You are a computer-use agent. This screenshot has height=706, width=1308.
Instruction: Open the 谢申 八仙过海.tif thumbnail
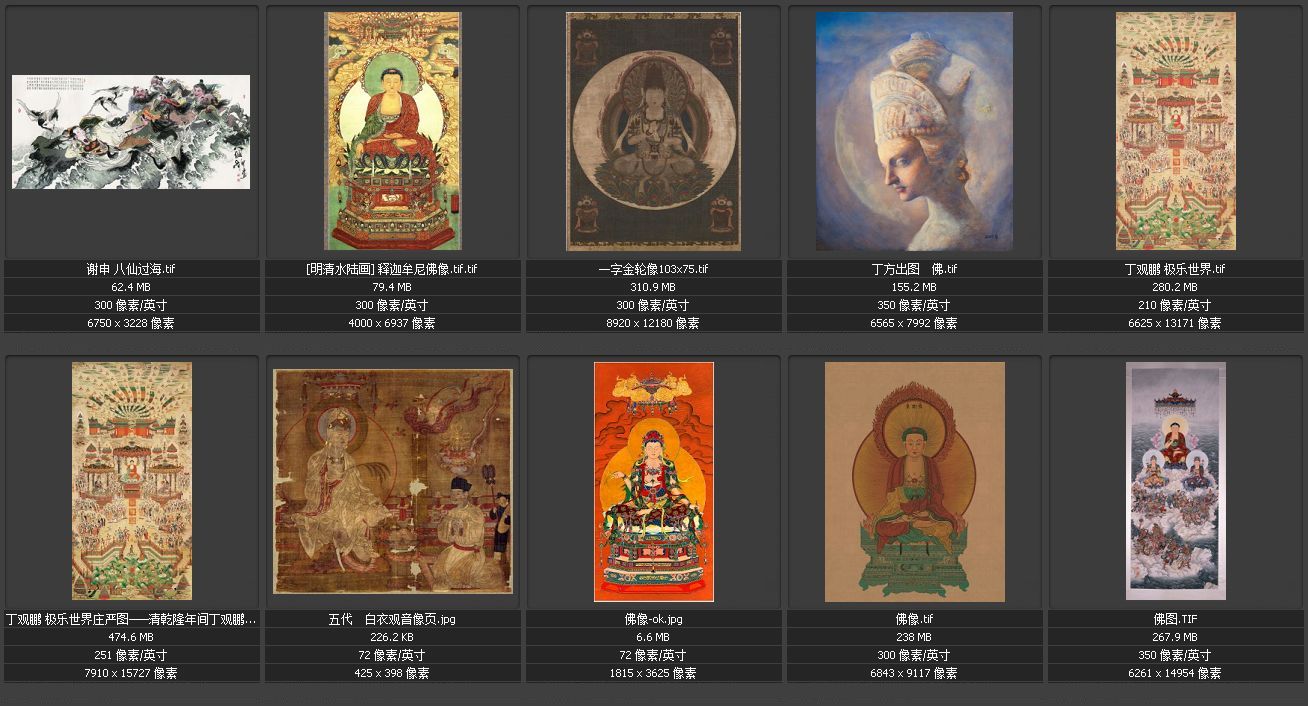[x=131, y=131]
